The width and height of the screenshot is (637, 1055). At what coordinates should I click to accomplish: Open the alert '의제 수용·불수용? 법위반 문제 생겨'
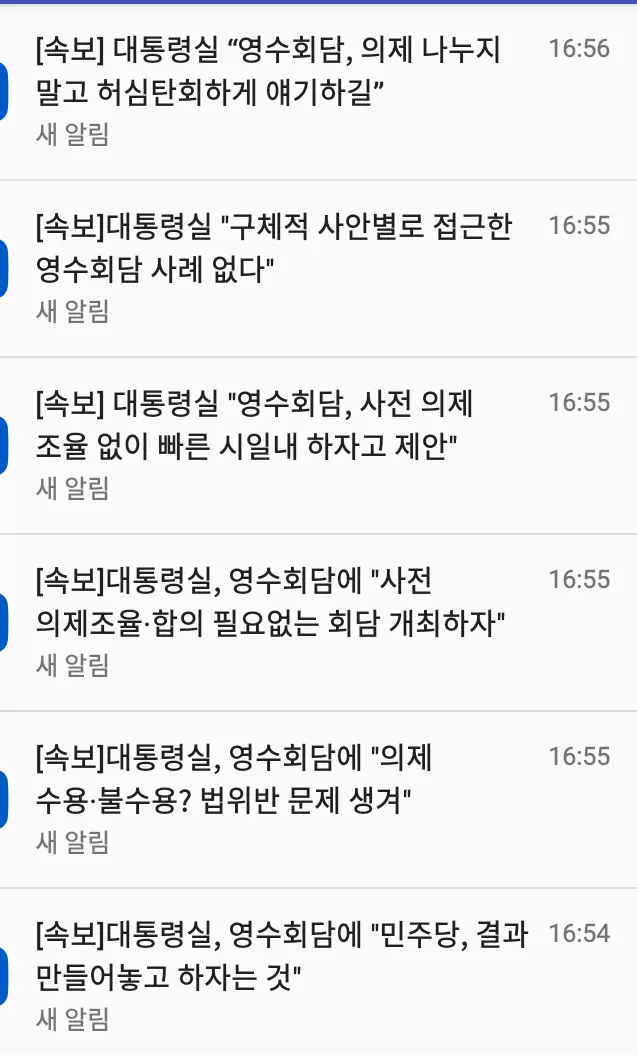pos(318,799)
